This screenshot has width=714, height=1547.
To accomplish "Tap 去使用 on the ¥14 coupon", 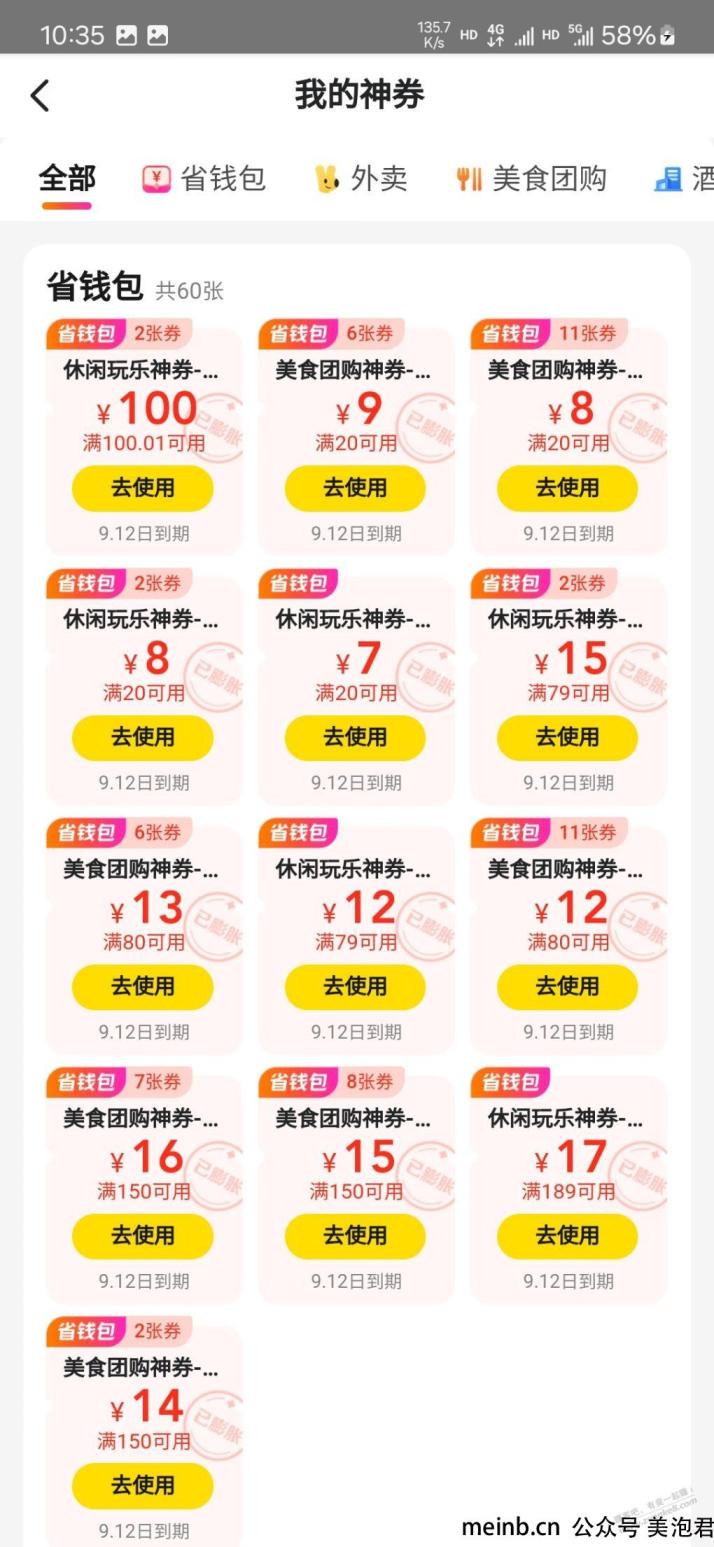I will pyautogui.click(x=142, y=1485).
